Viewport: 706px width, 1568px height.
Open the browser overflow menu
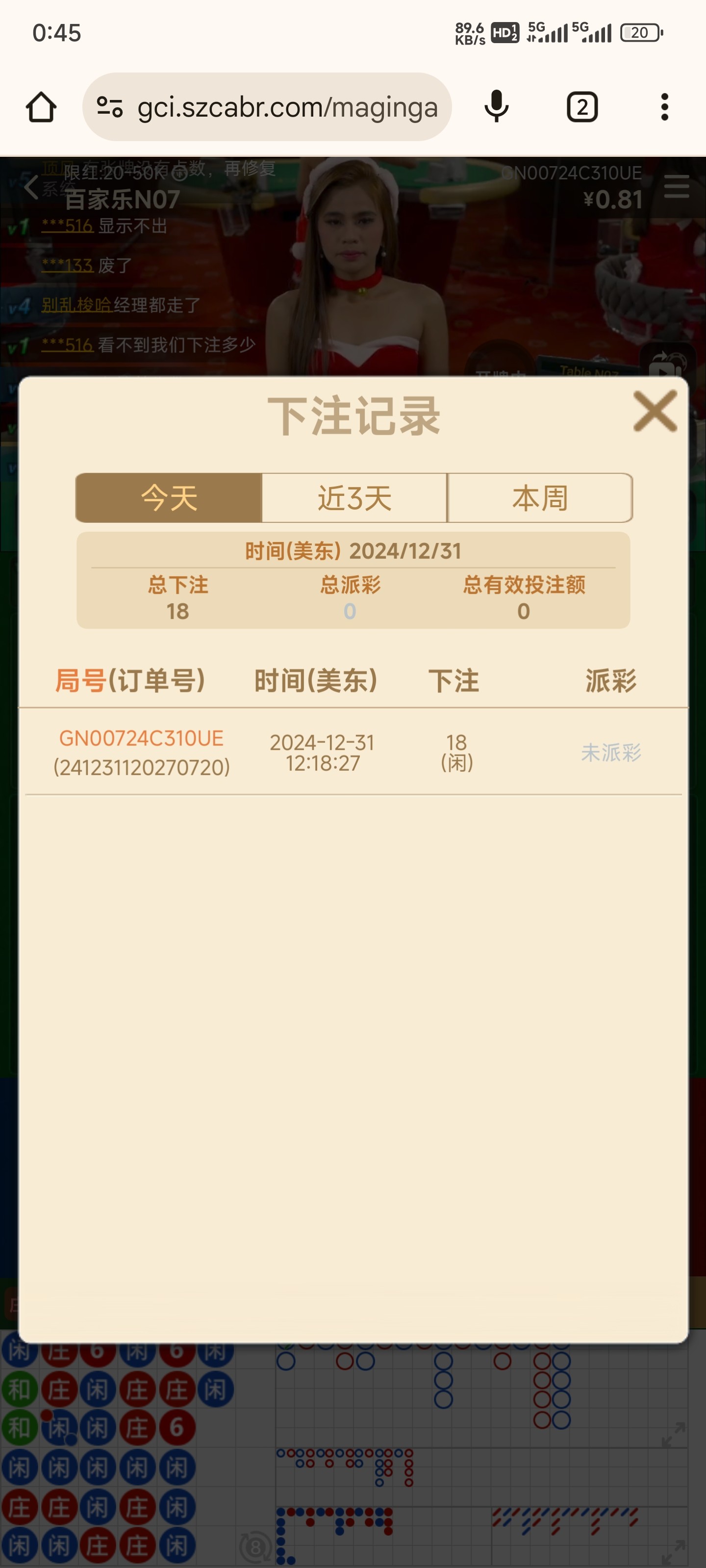tap(664, 107)
